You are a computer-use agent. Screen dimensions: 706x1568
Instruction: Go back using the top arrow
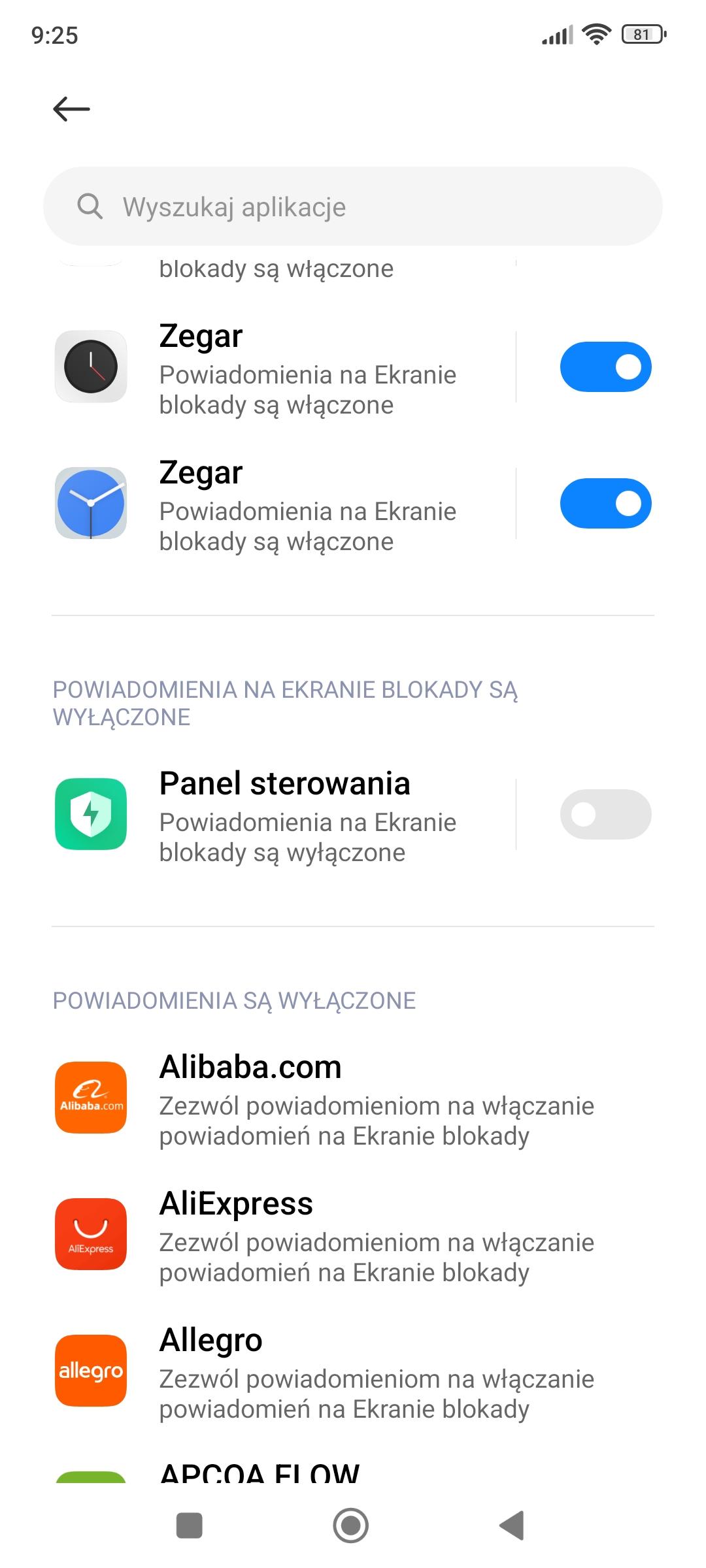pyautogui.click(x=71, y=108)
